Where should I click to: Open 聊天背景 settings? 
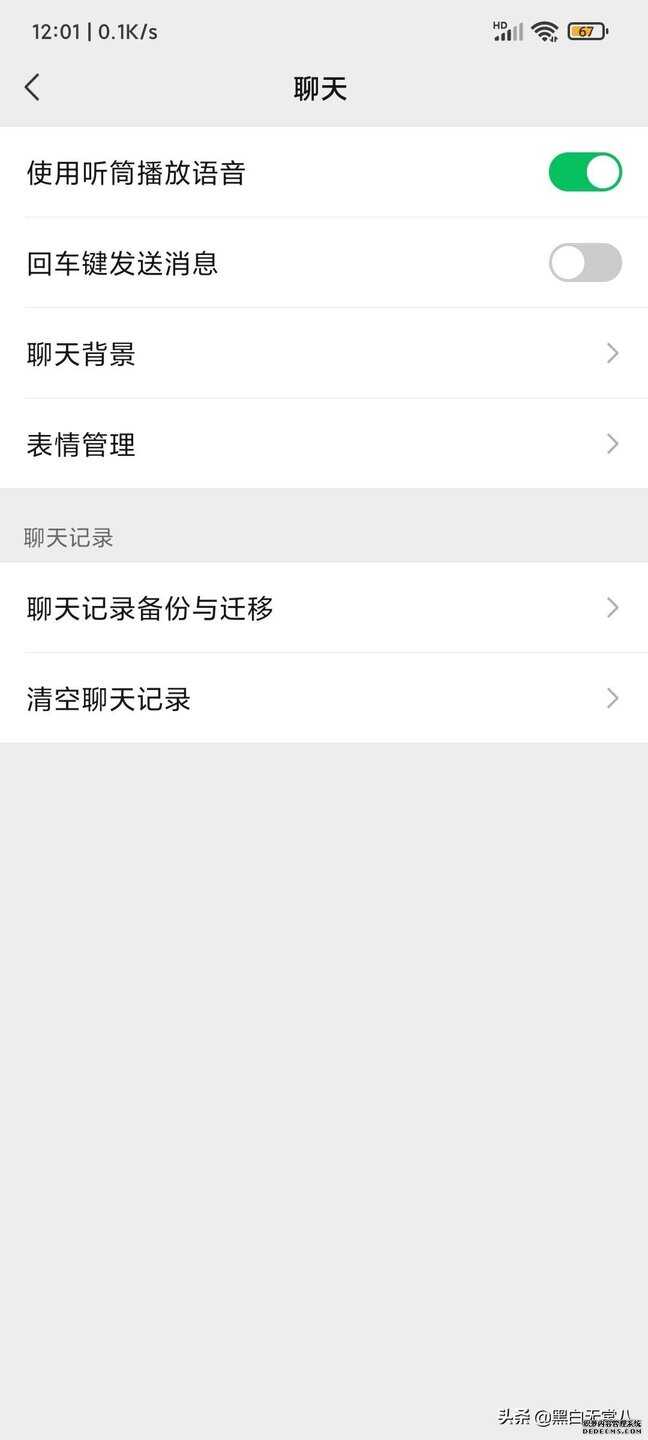point(324,353)
